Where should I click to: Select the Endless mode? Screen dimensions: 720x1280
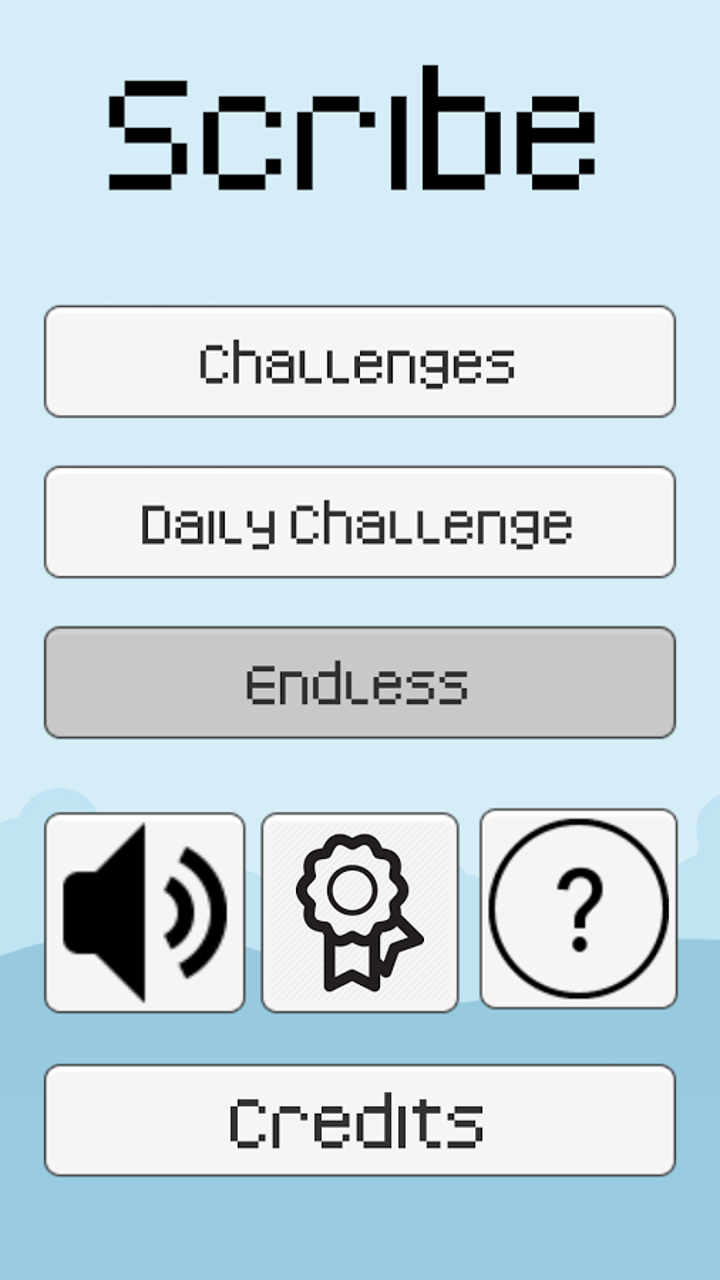360,683
